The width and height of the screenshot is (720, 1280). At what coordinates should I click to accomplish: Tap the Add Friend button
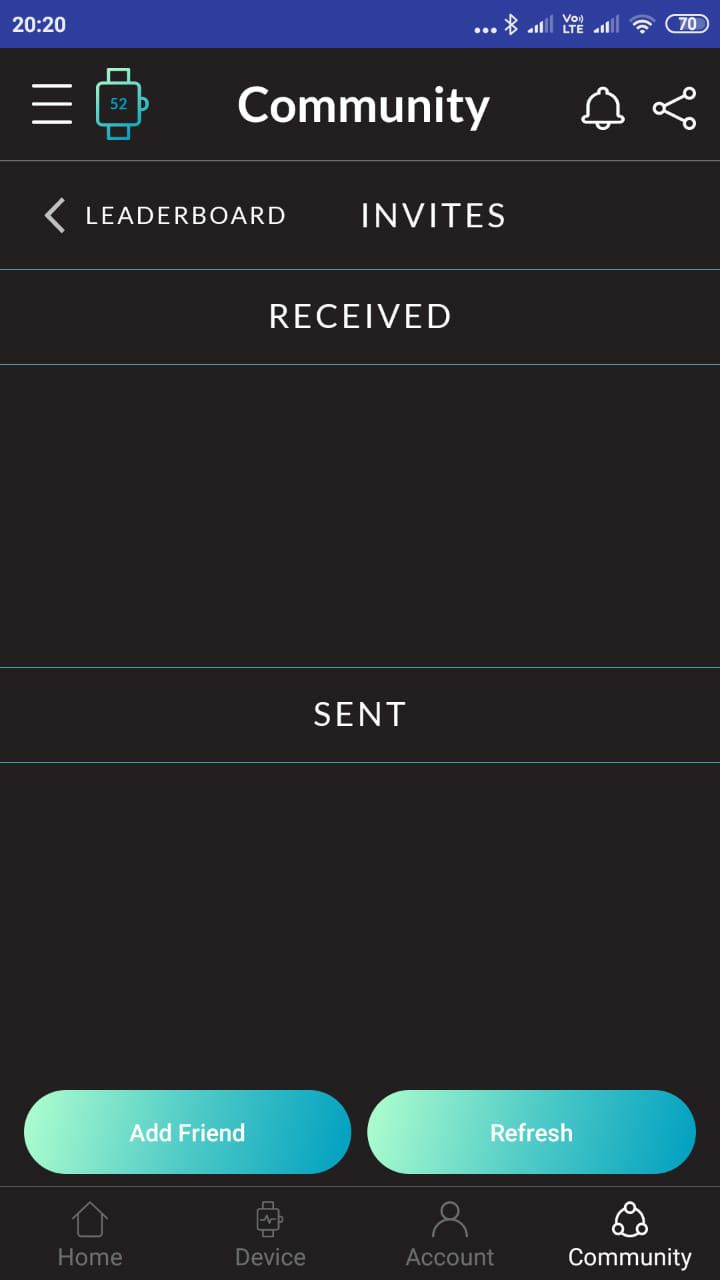click(x=188, y=1132)
